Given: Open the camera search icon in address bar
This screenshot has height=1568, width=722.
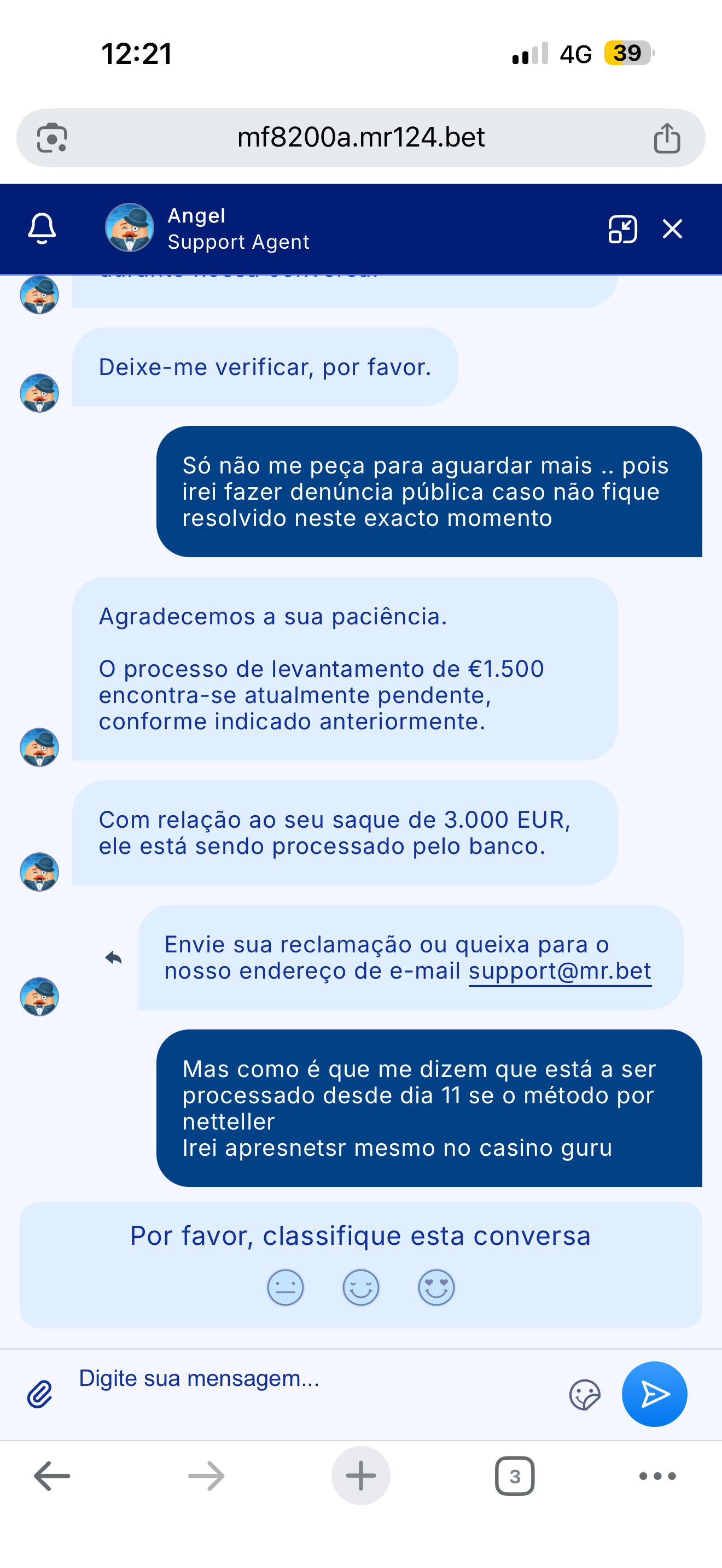Looking at the screenshot, I should point(53,138).
